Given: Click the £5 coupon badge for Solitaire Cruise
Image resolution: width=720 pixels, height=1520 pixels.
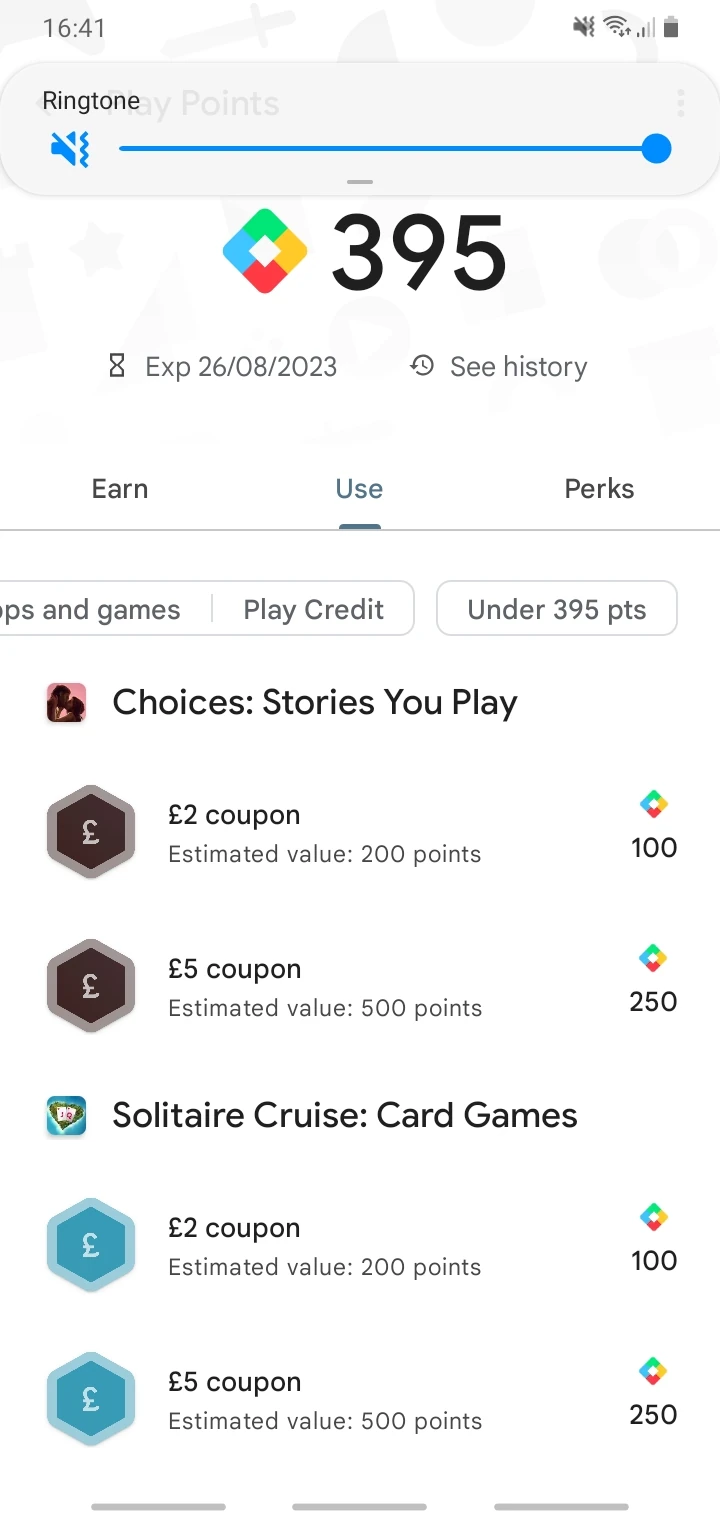Looking at the screenshot, I should [x=91, y=1399].
